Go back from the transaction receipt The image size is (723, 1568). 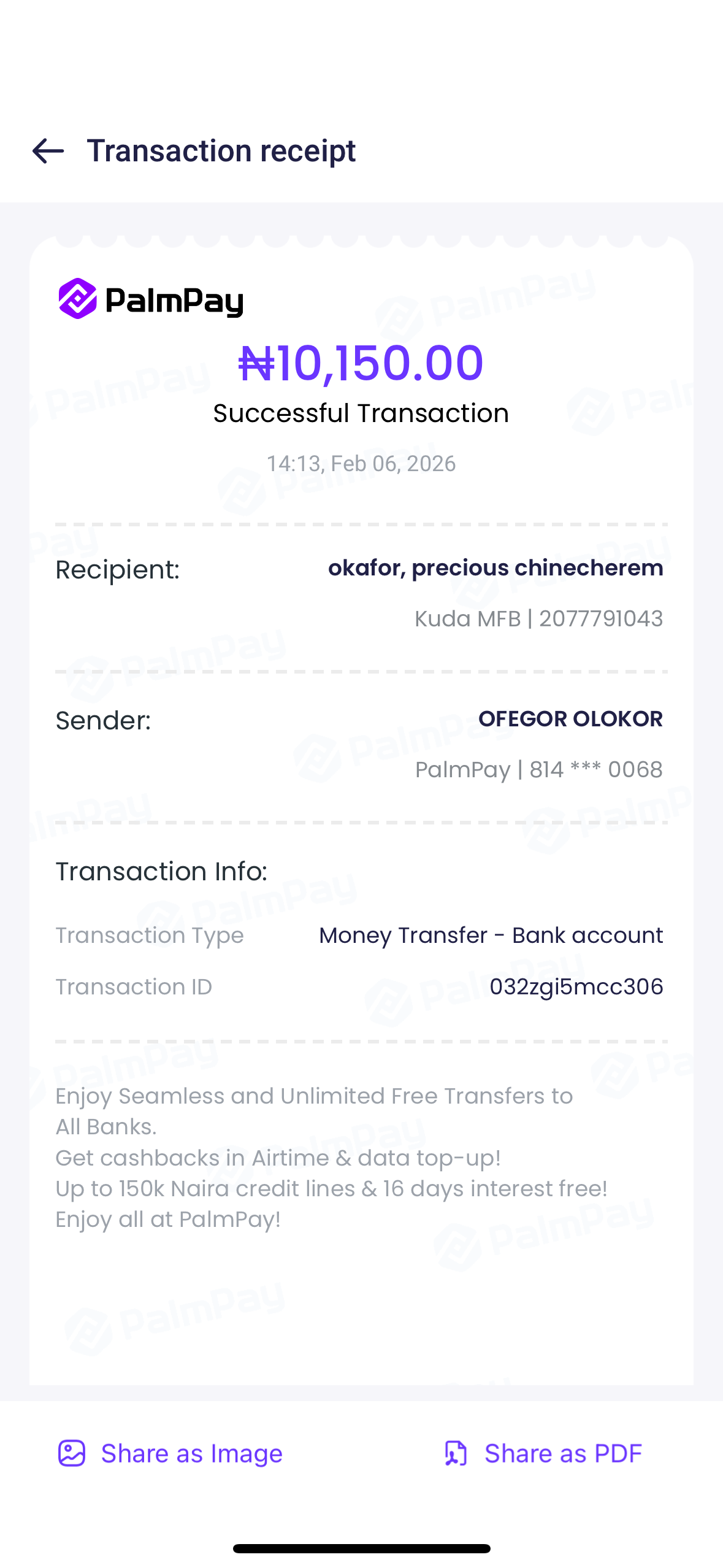point(48,151)
